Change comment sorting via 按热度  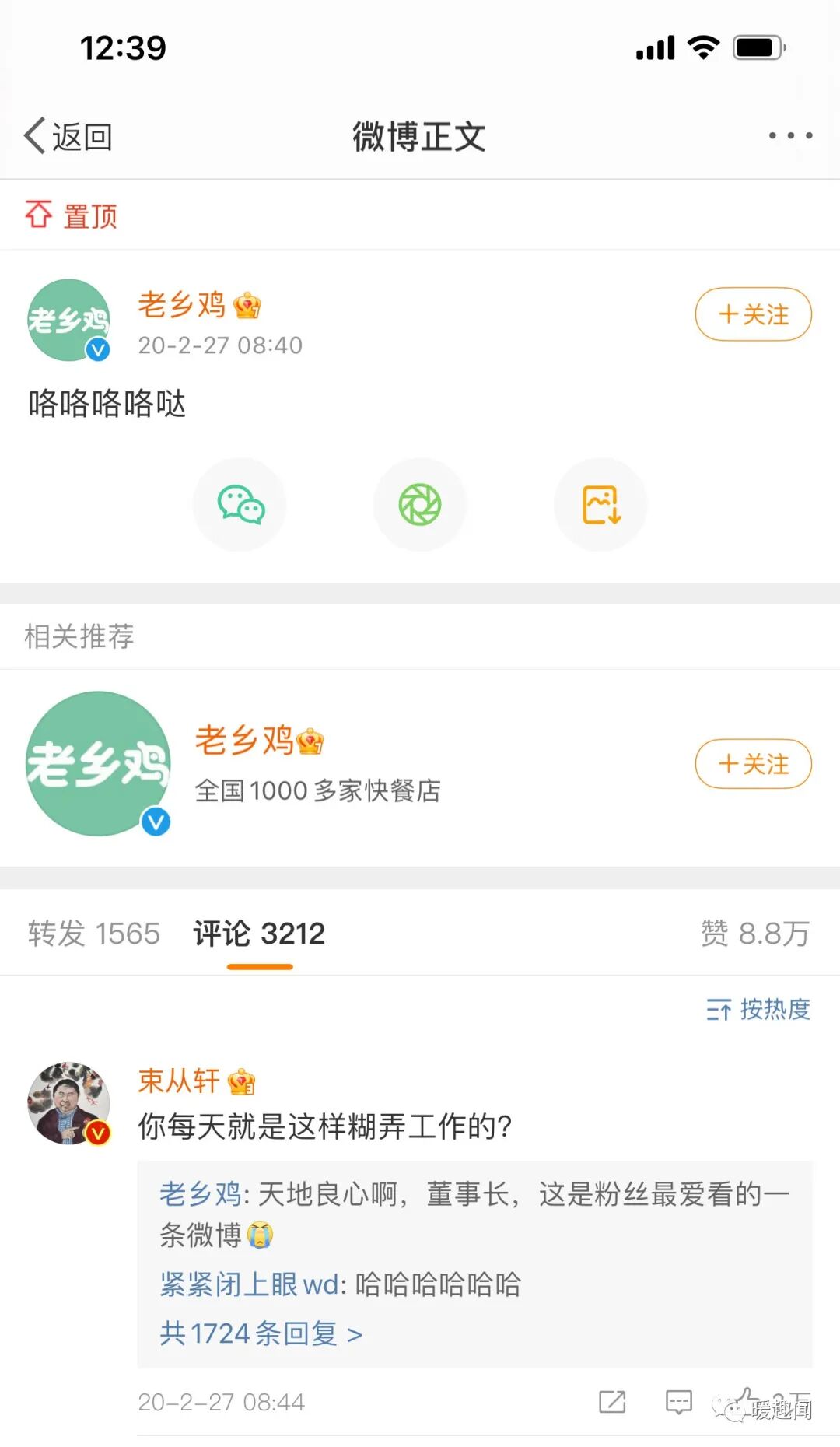(x=758, y=1010)
